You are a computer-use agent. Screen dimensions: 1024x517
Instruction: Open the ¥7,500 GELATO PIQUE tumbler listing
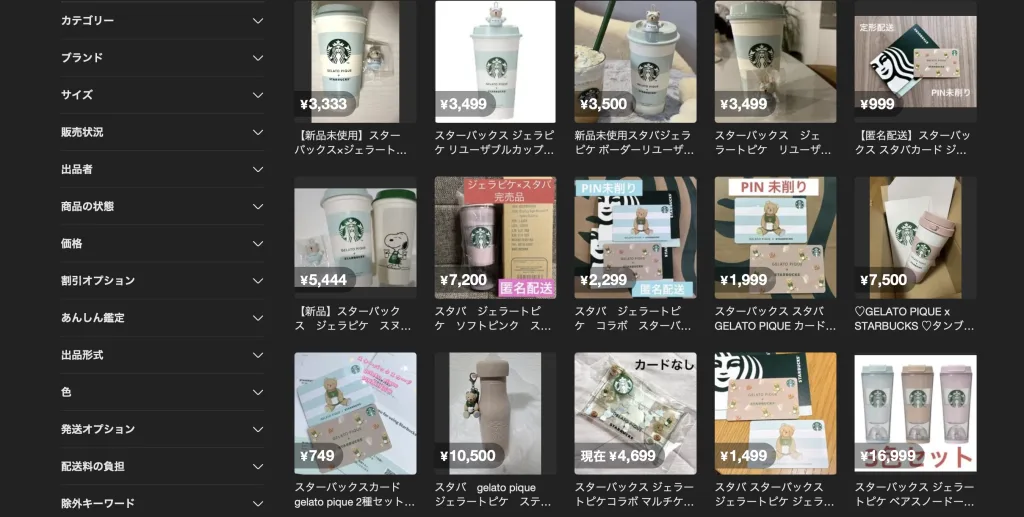(x=915, y=238)
